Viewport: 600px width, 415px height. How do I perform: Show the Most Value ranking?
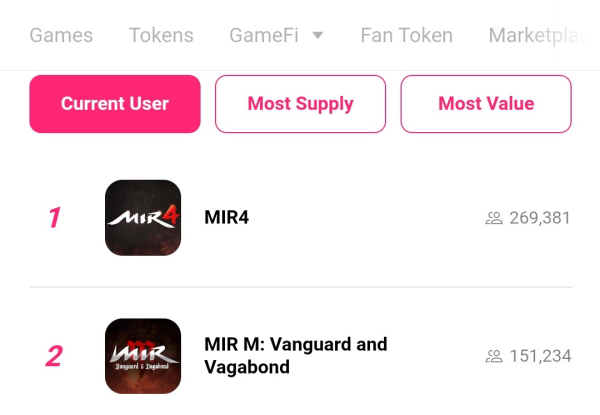pos(486,104)
